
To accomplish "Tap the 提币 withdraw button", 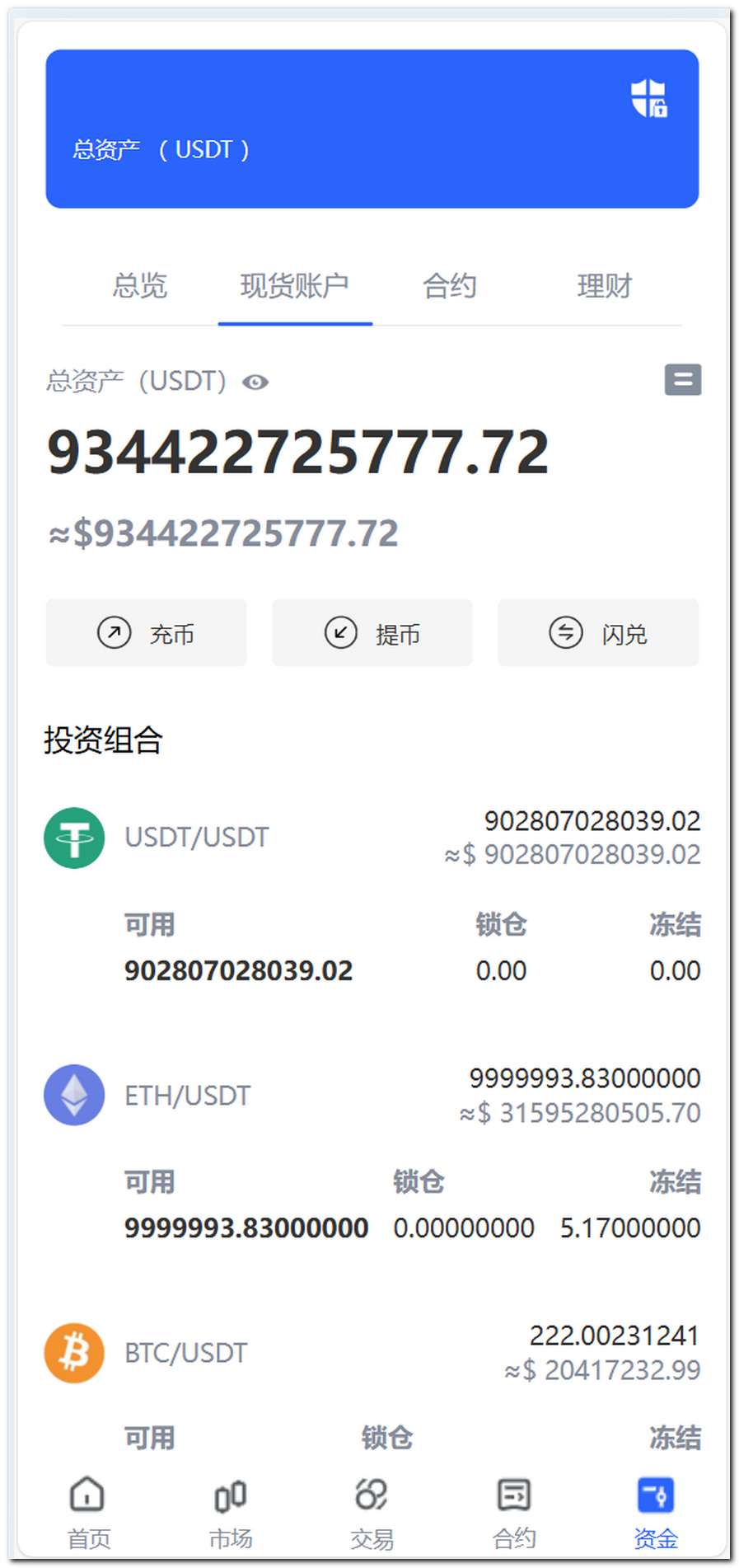I will click(x=372, y=633).
